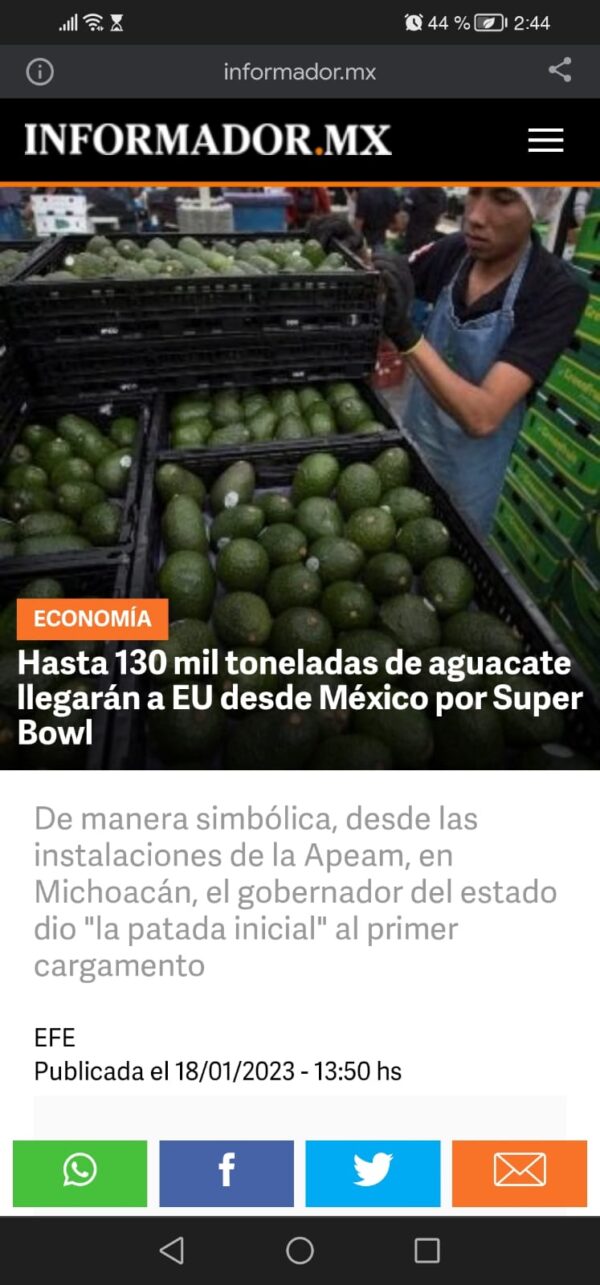Open the page info icon

(x=40, y=71)
